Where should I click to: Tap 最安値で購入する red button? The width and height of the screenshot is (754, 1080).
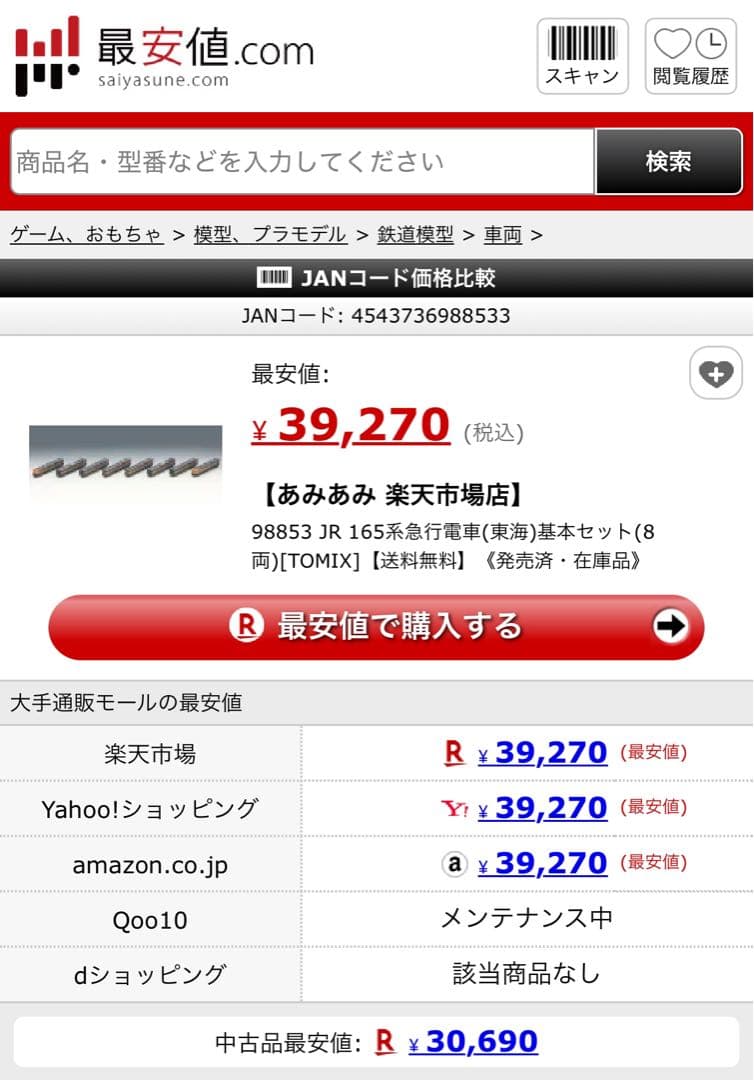coord(376,627)
